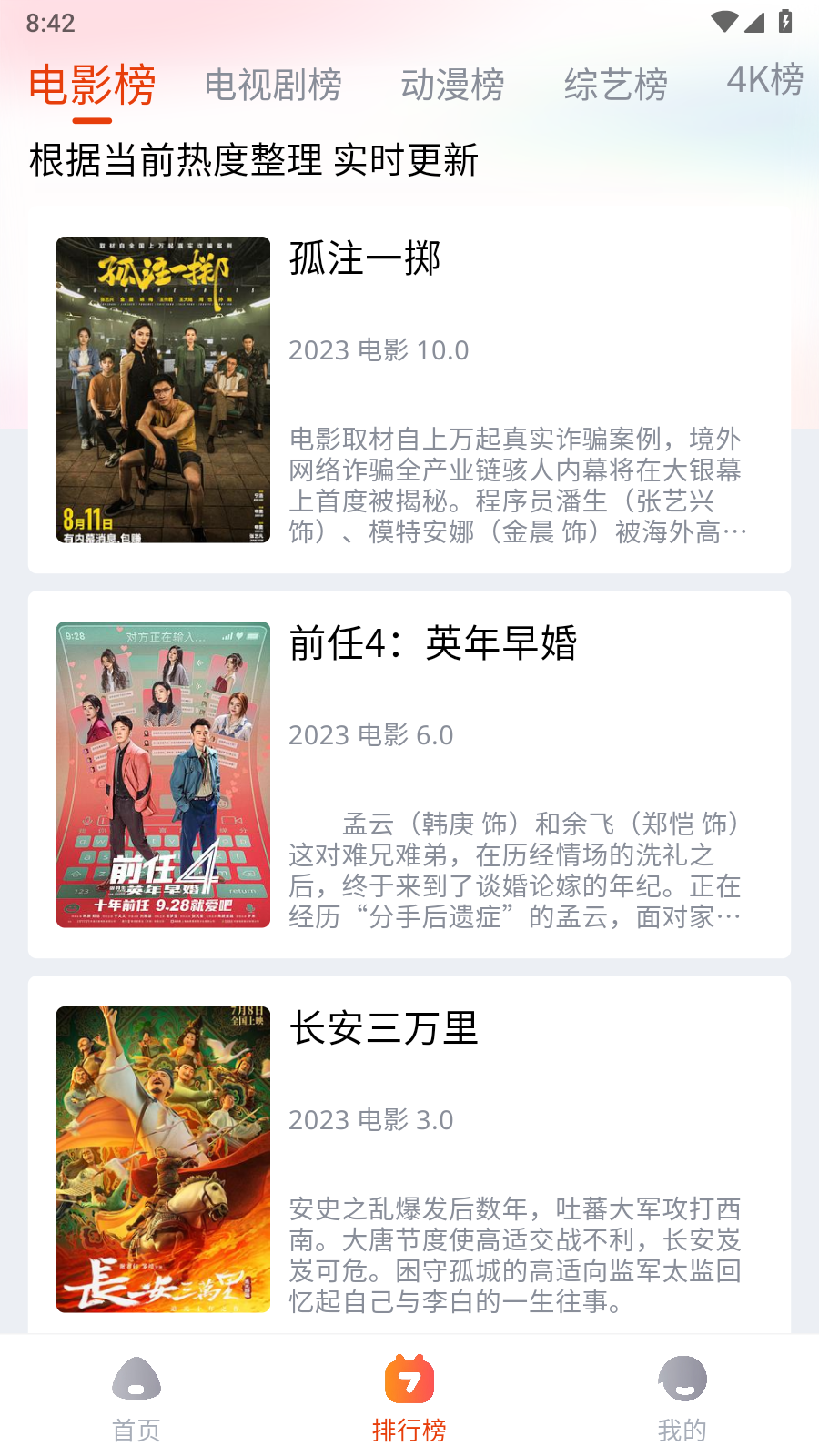
Task: Open 孤注一掷 by tapping its title
Action: coord(364,261)
